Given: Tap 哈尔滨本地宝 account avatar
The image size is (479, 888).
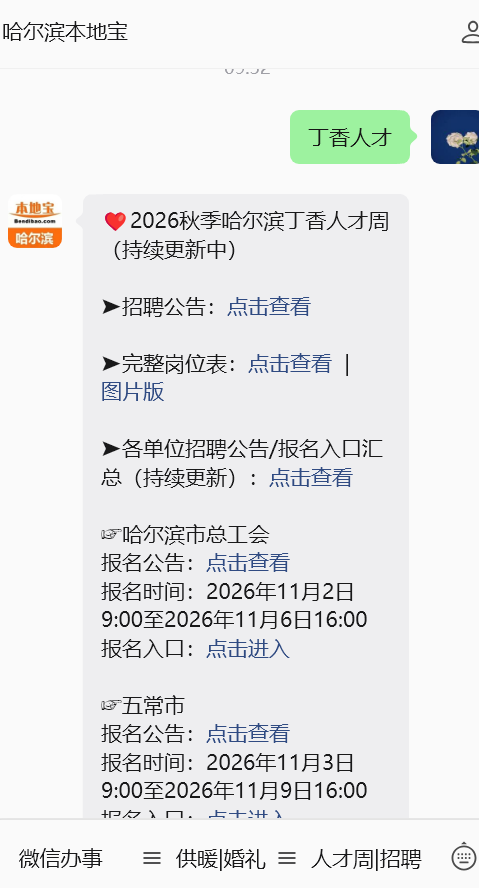Looking at the screenshot, I should click(35, 221).
